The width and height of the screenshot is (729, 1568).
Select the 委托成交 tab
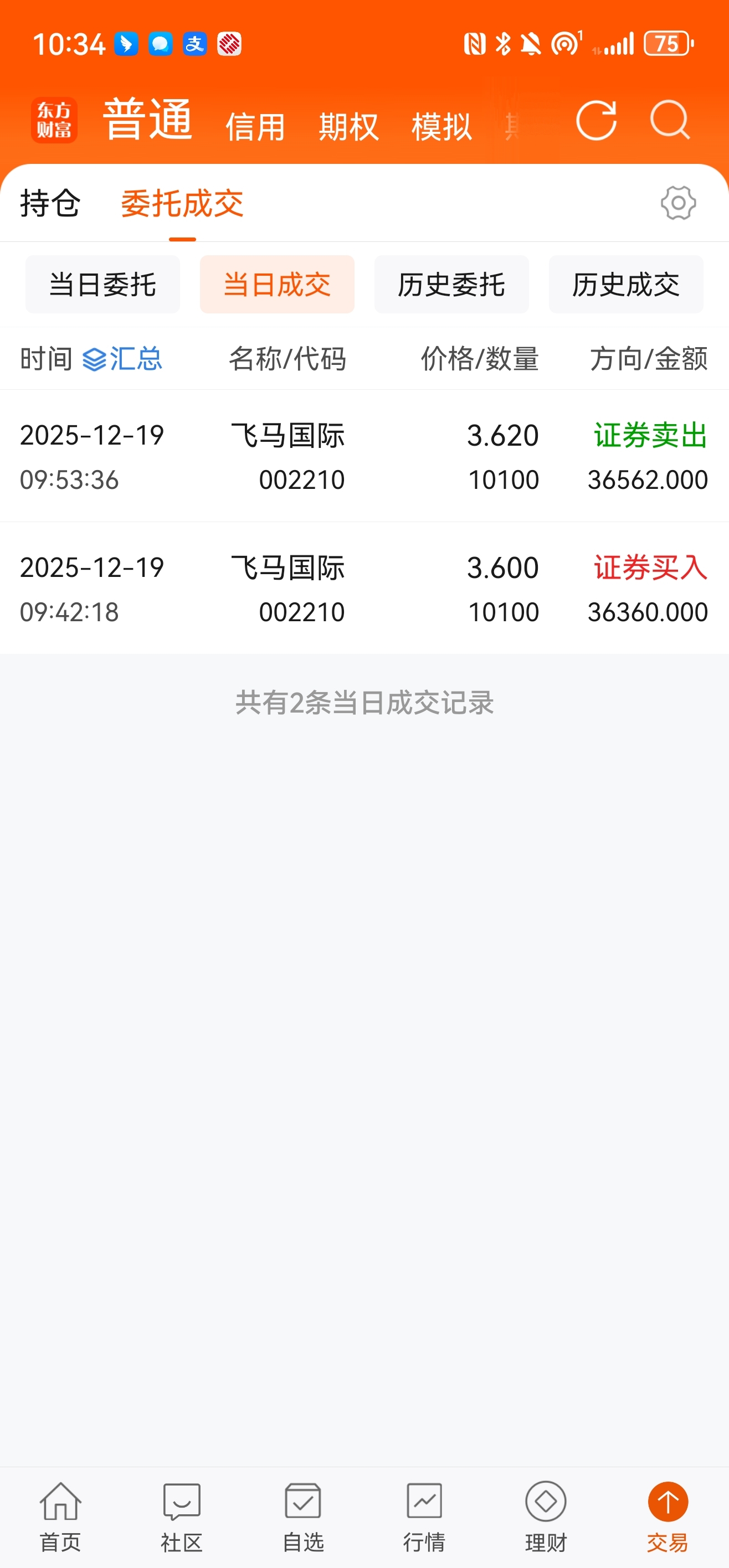[x=182, y=203]
